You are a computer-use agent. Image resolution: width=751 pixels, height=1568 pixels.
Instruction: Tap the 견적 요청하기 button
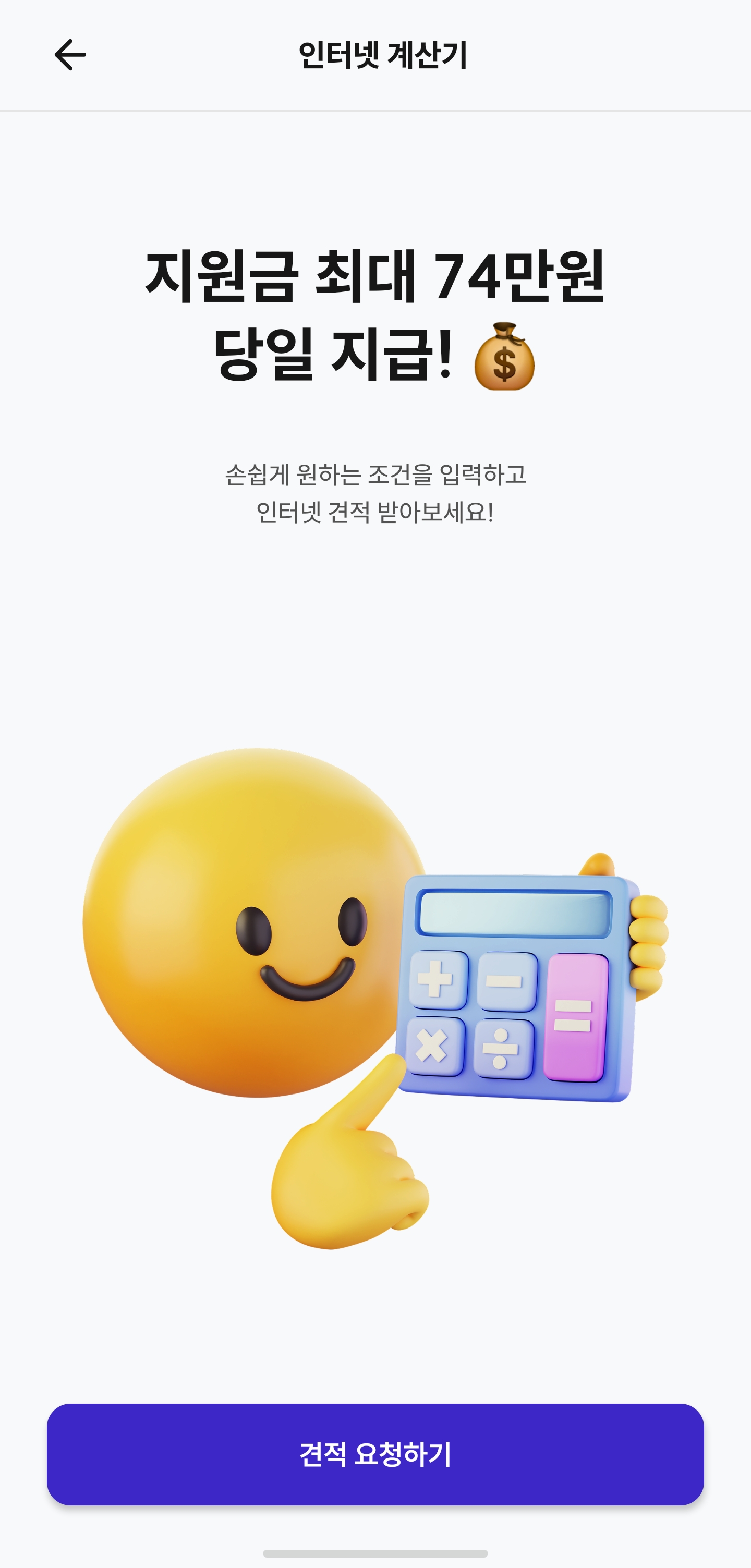pyautogui.click(x=375, y=1454)
